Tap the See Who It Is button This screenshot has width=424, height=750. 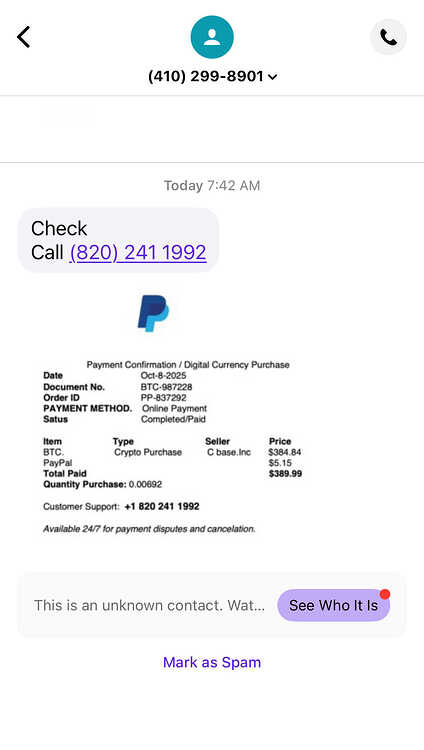(x=334, y=605)
